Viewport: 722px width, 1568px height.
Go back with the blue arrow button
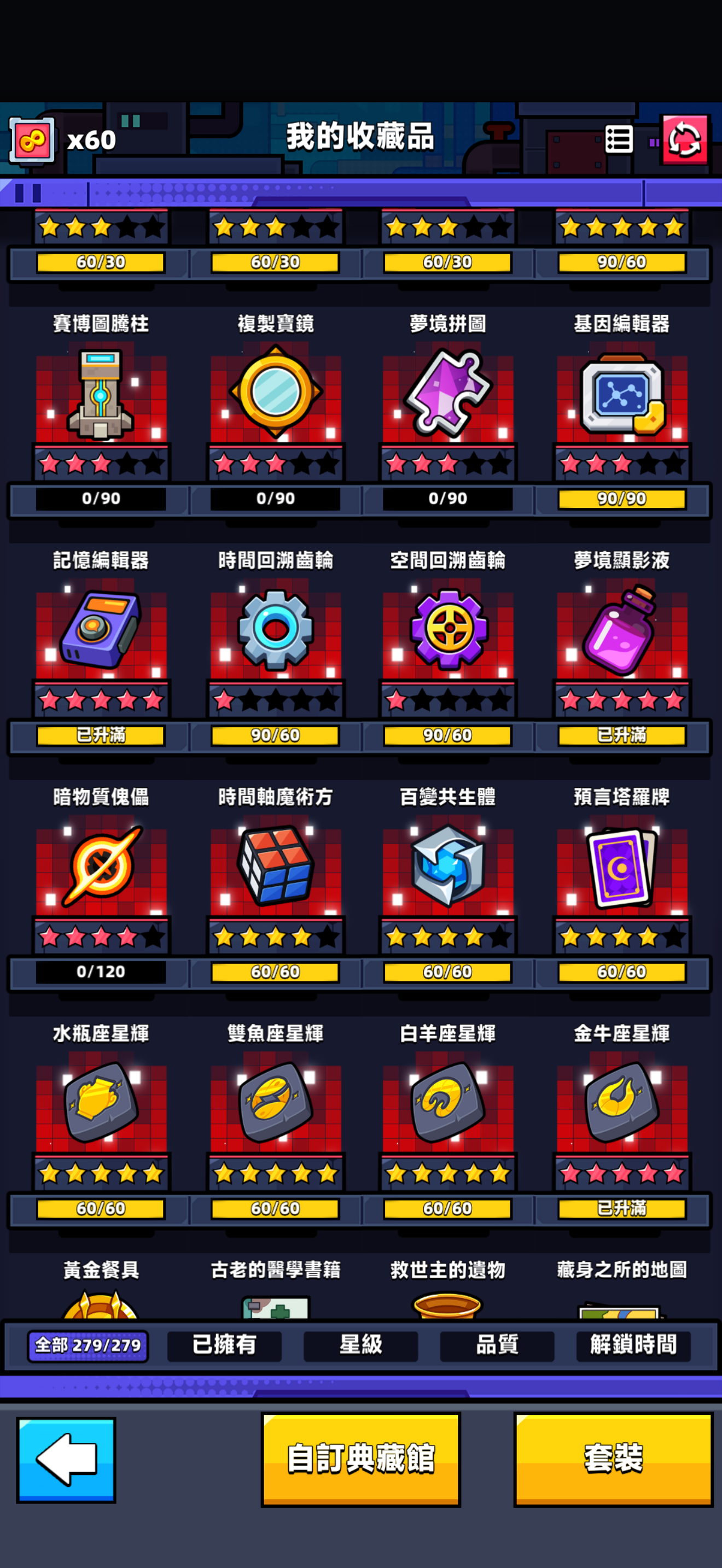tap(66, 1459)
